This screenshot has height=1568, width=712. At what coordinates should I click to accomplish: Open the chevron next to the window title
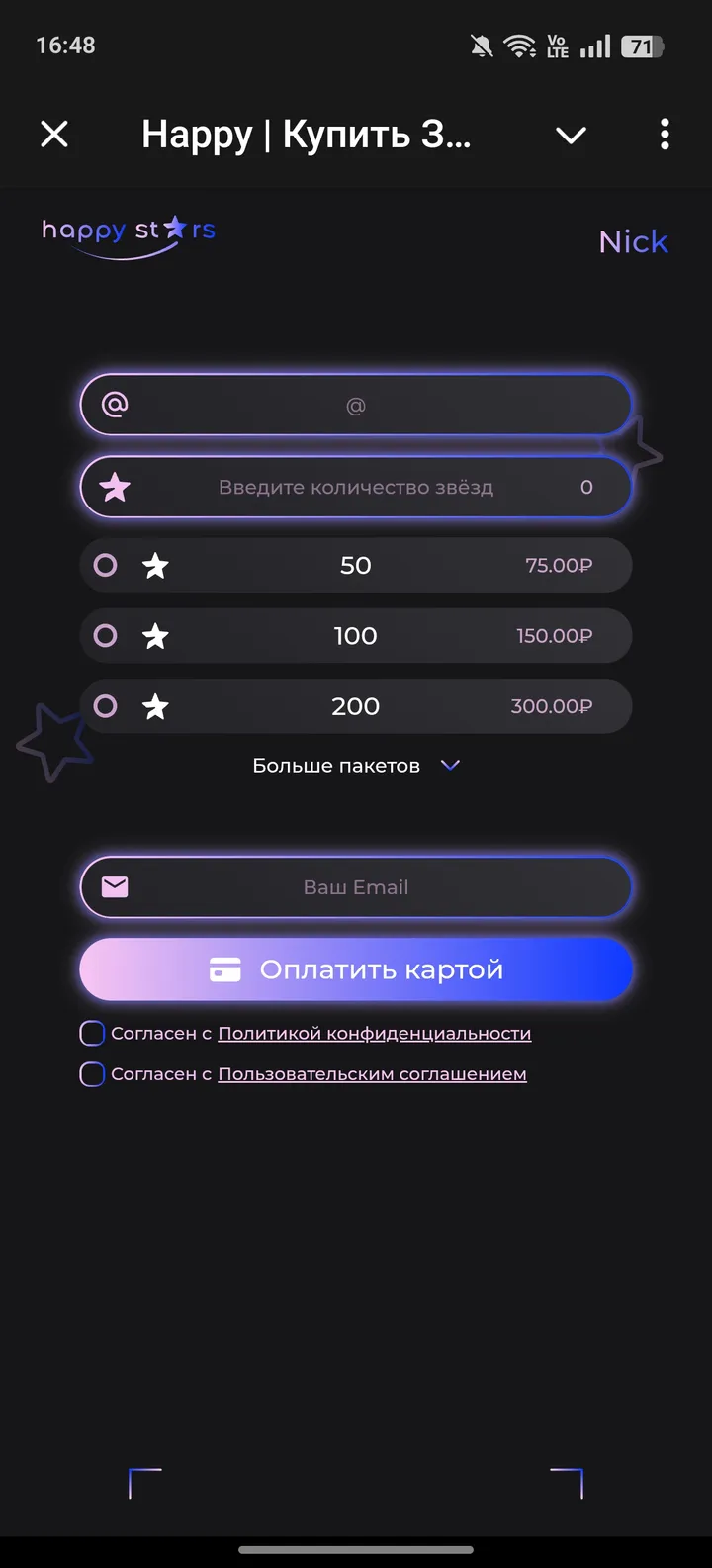tap(571, 135)
